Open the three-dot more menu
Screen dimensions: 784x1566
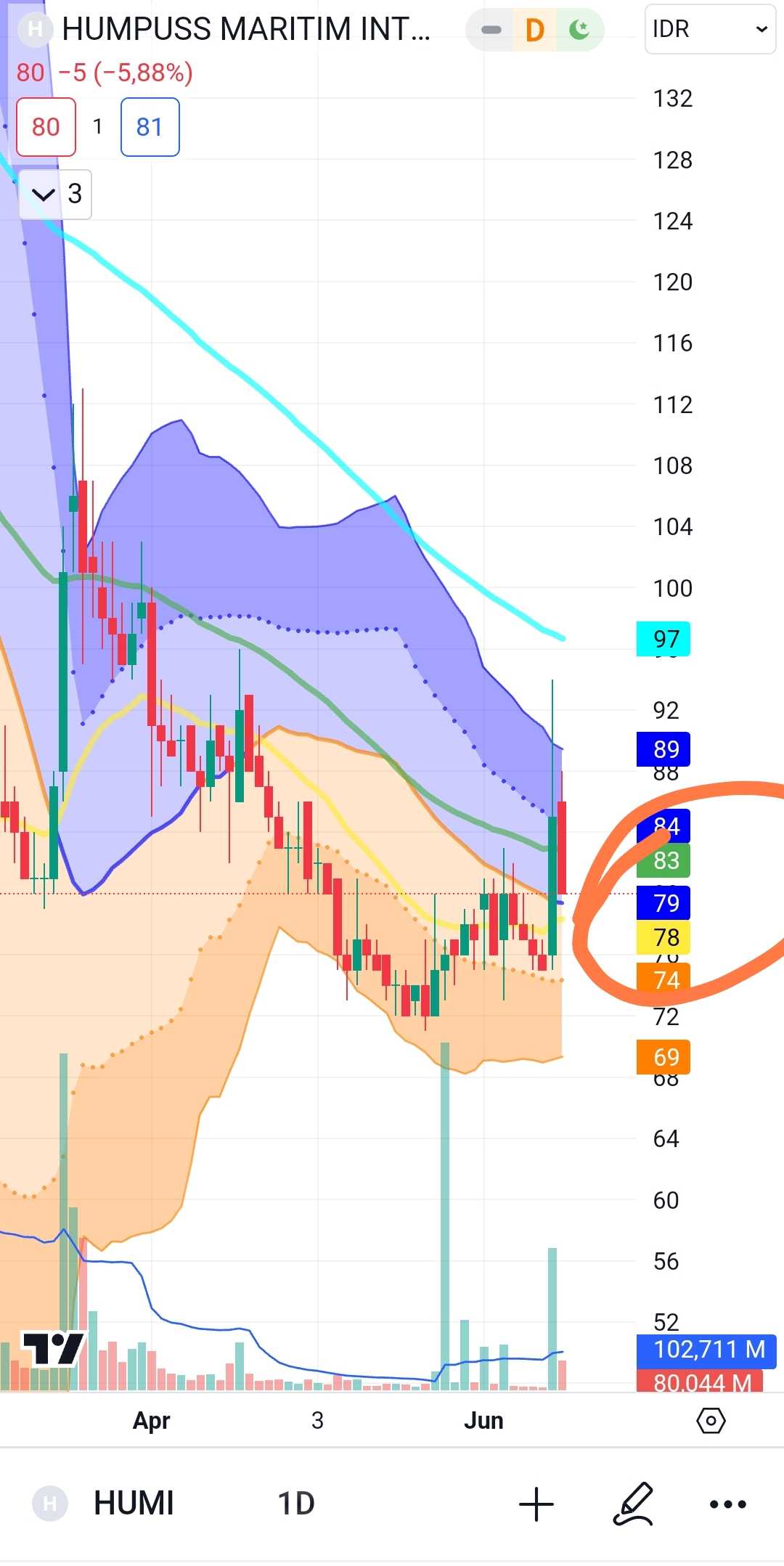[x=728, y=1504]
